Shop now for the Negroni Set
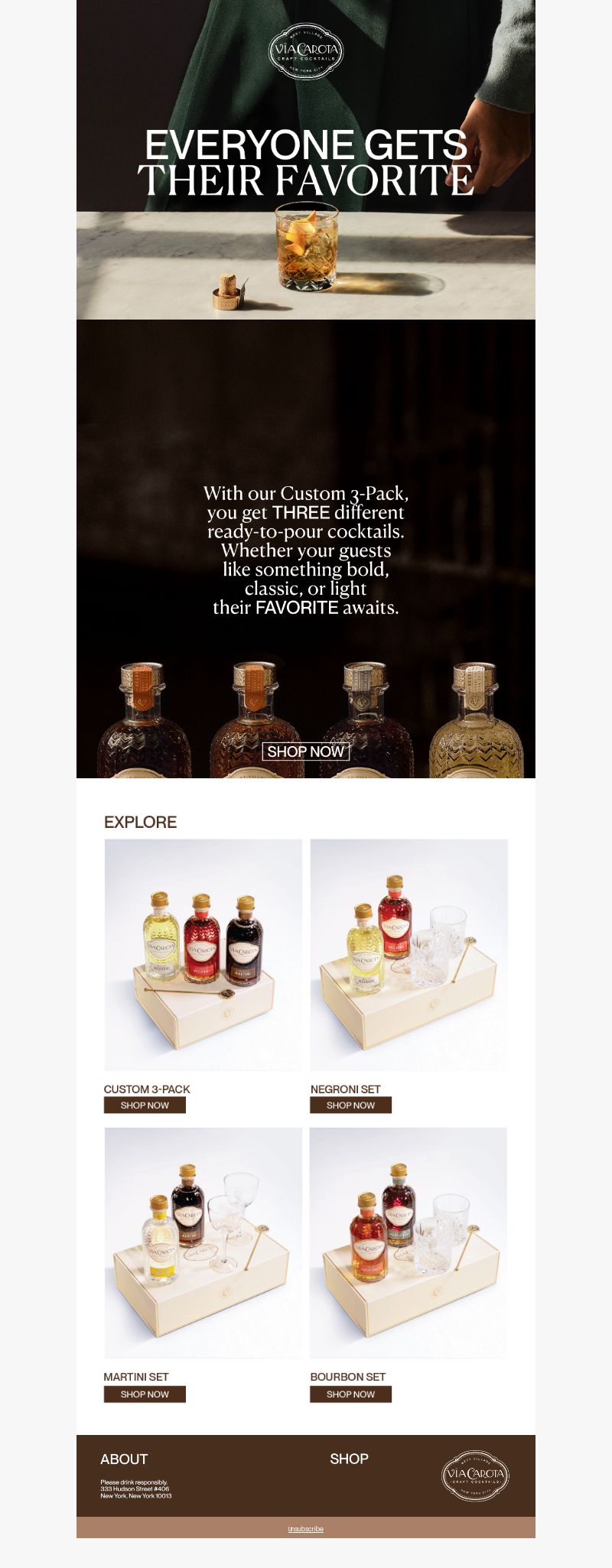Viewport: 612px width, 1568px height. [x=350, y=1105]
